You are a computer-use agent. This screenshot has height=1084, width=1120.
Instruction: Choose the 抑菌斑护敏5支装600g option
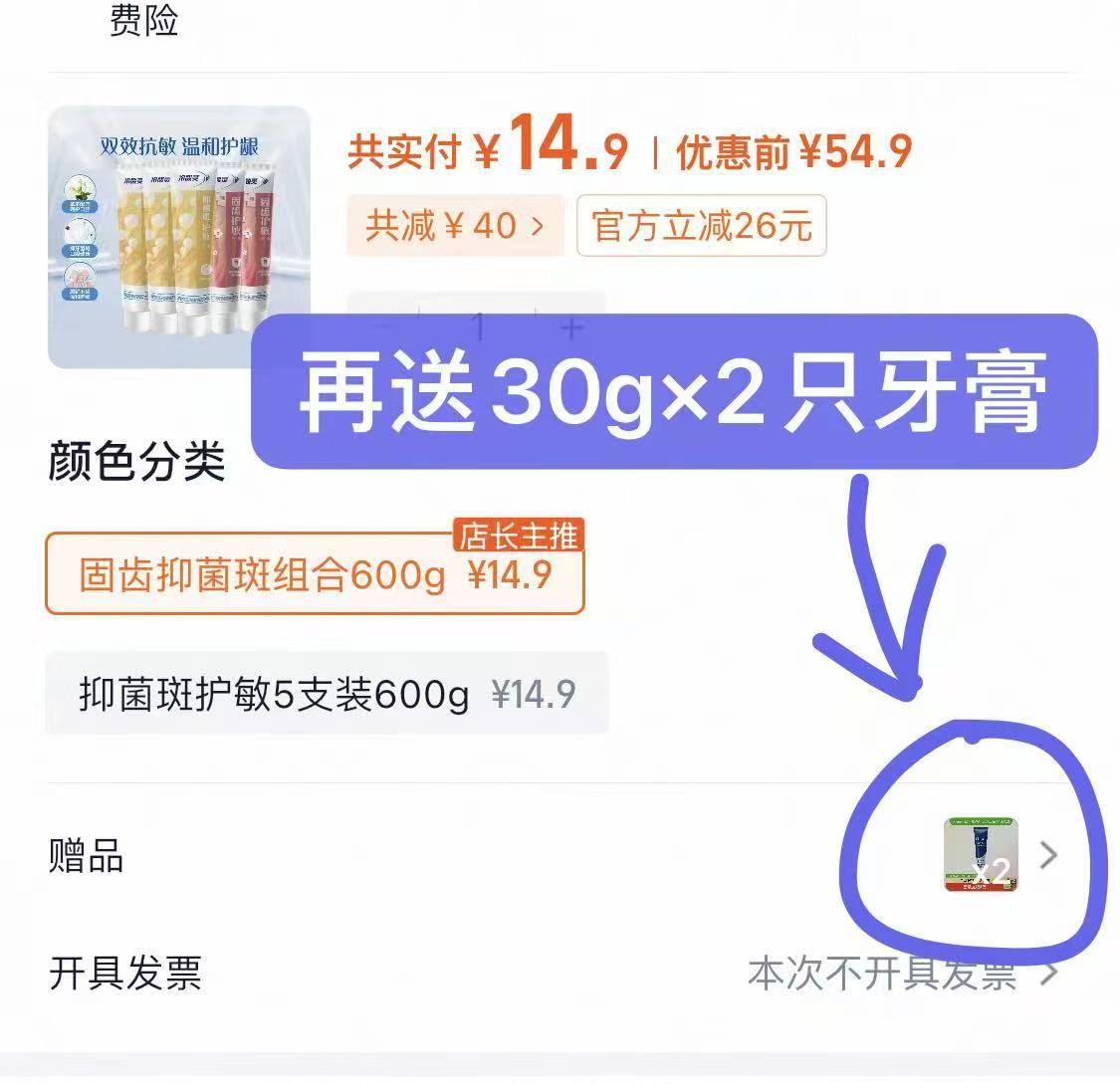click(x=327, y=694)
